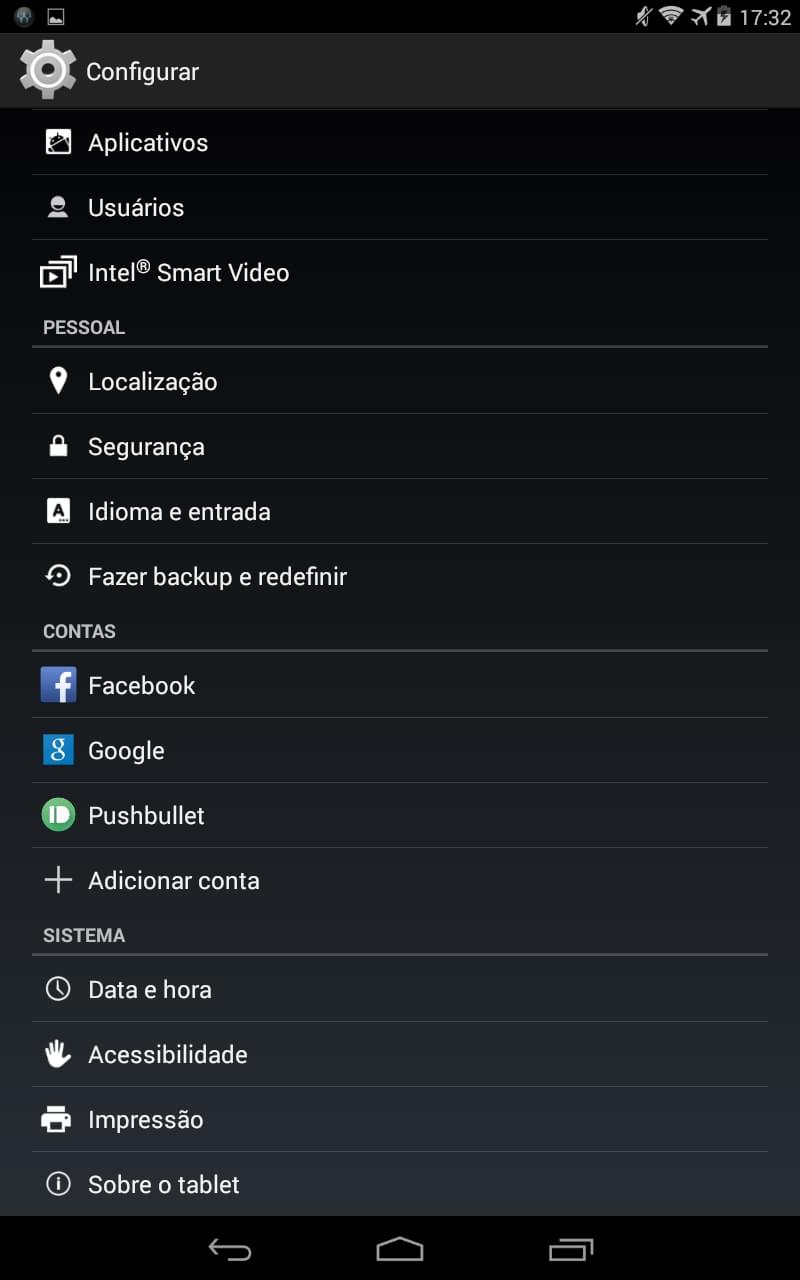800x1280 pixels.
Task: Select Fazer backup e redefinir
Action: click(400, 576)
